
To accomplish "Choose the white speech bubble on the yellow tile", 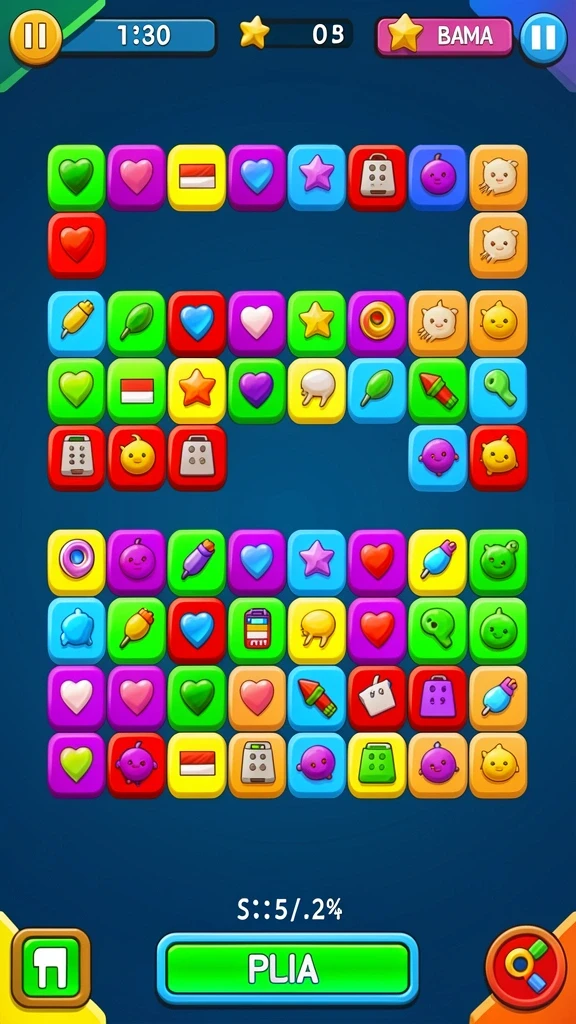I will tap(317, 390).
